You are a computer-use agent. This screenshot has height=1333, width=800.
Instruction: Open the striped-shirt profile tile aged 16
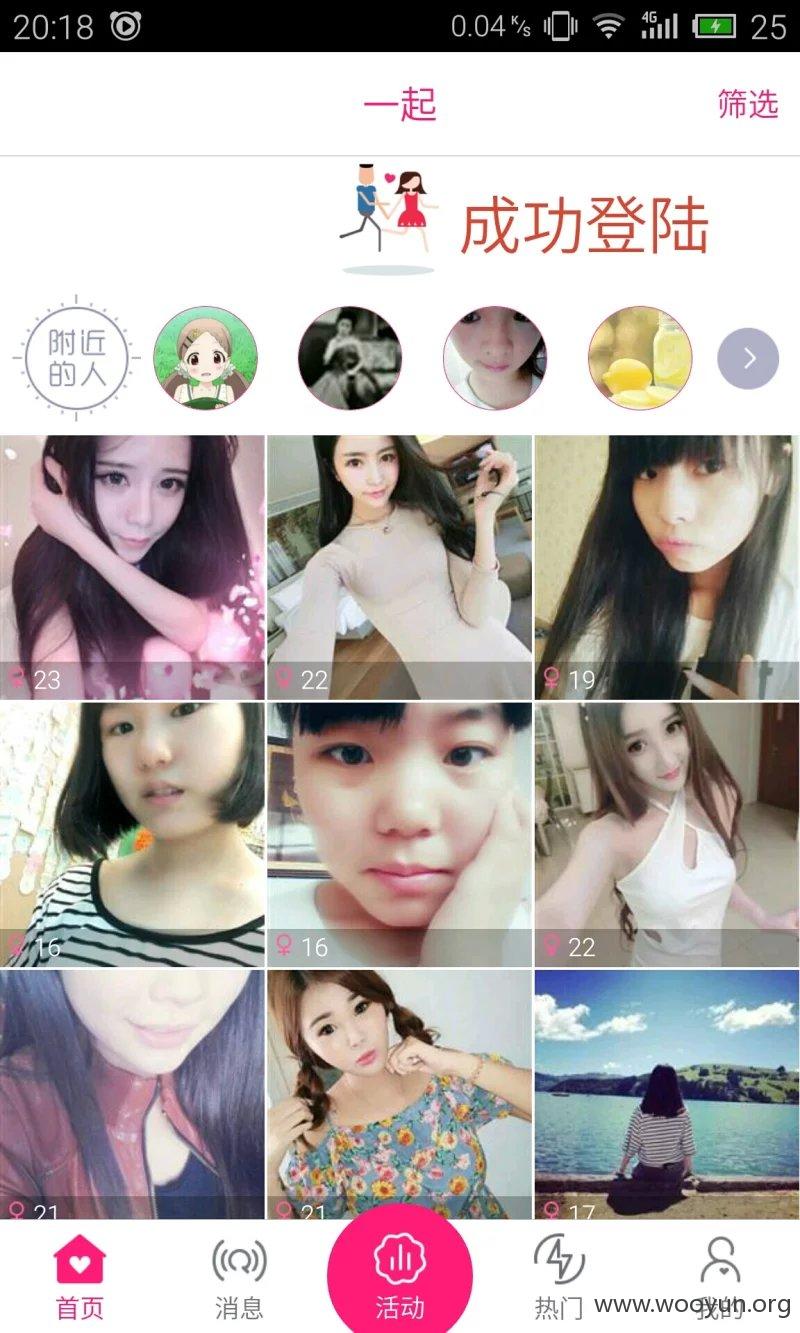click(132, 834)
